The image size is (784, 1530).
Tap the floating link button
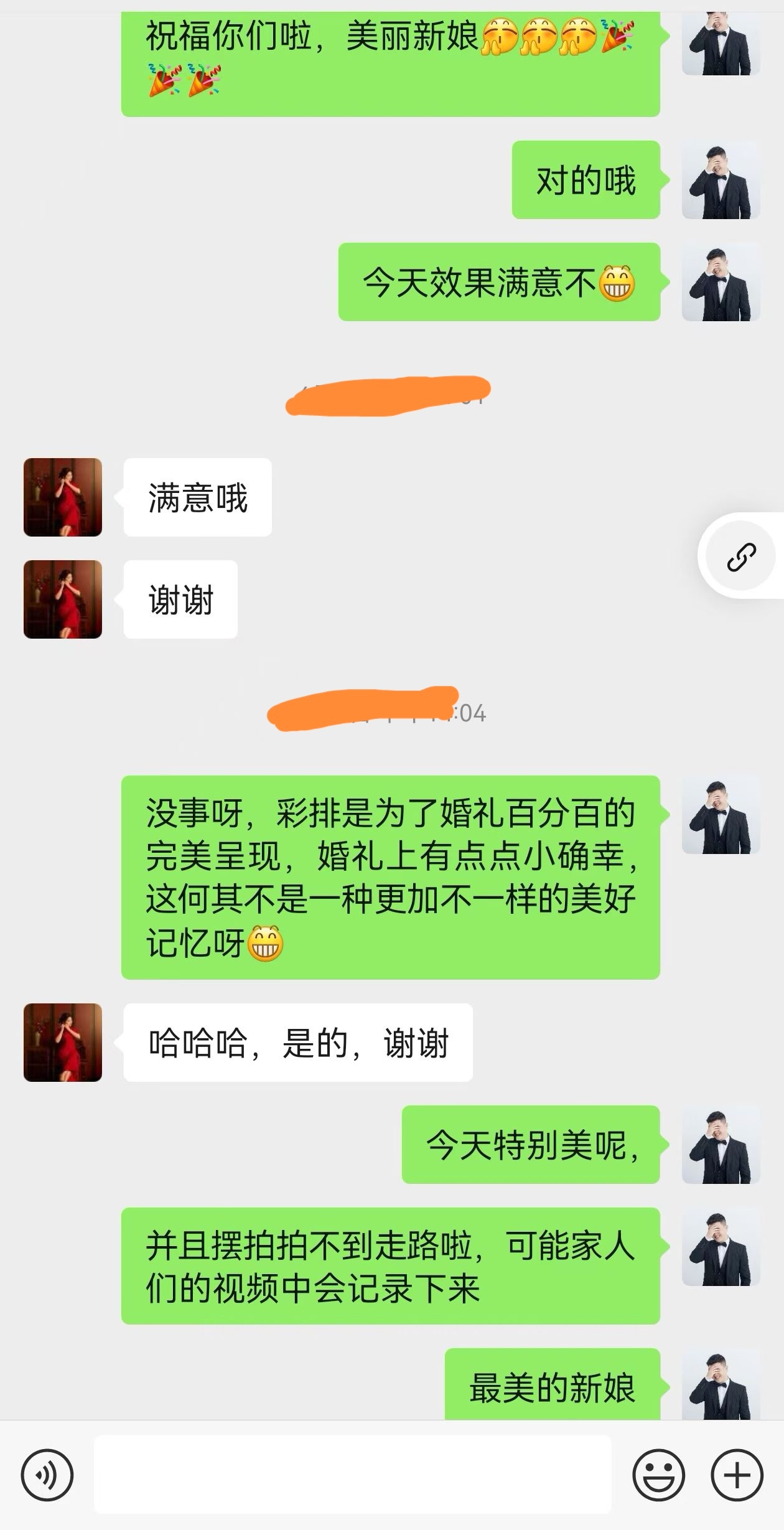pyautogui.click(x=742, y=556)
